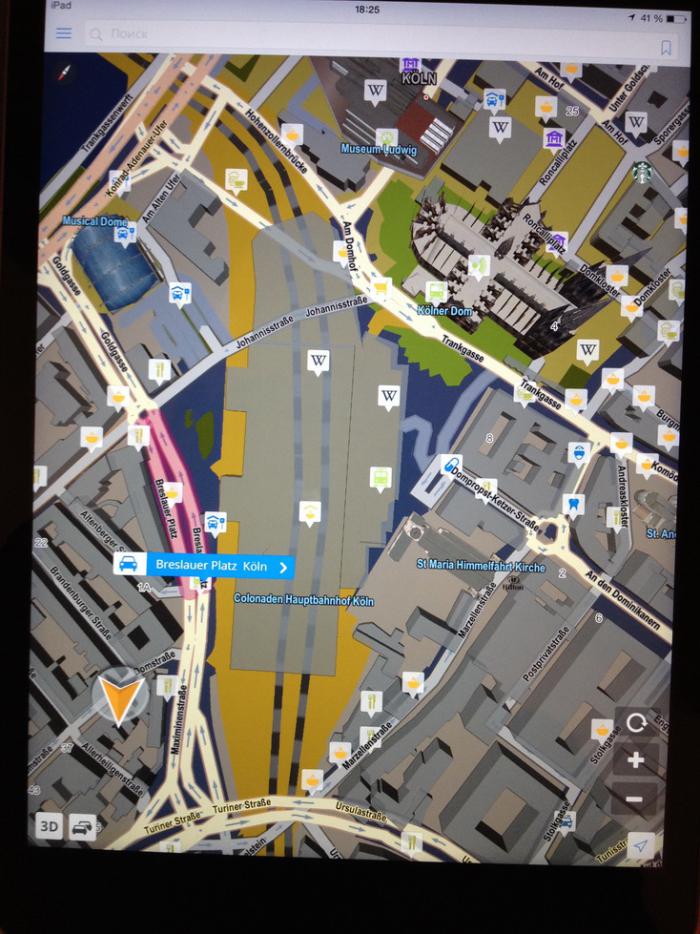Screen dimensions: 700x934
Task: Tap the traffic car button
Action: 82,827
